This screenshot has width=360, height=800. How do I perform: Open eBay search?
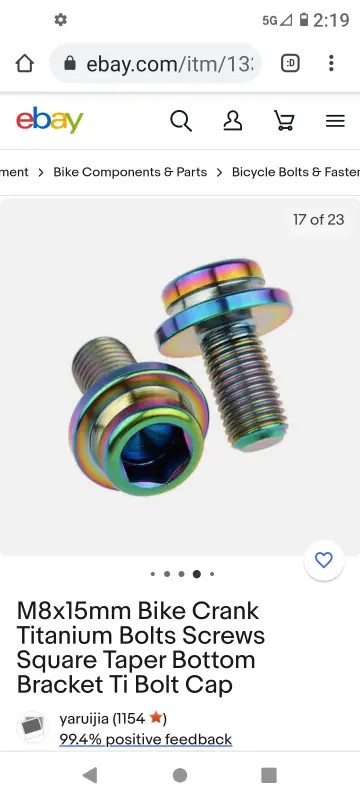tap(181, 121)
